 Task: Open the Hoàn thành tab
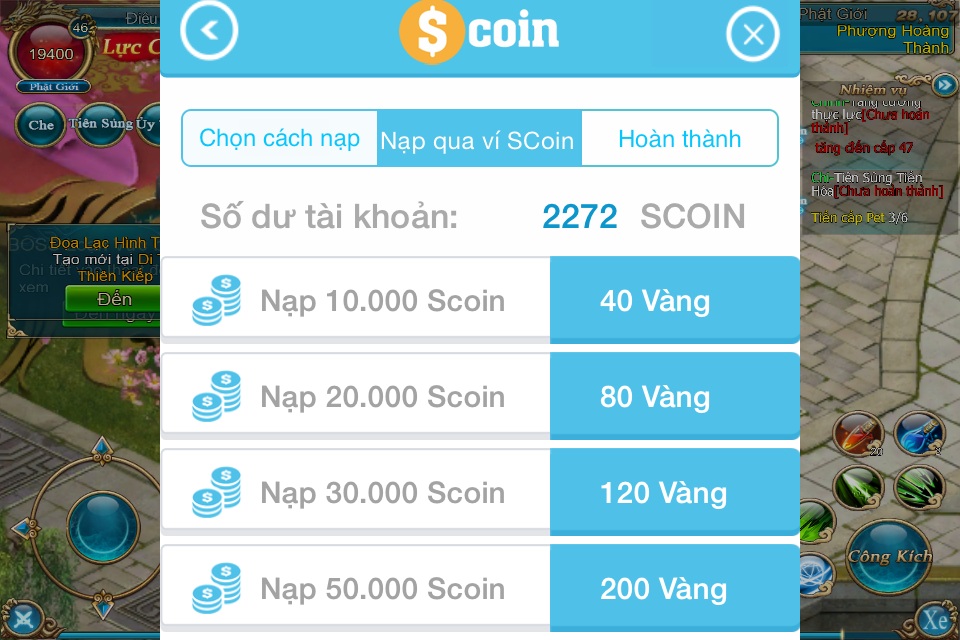pos(679,139)
